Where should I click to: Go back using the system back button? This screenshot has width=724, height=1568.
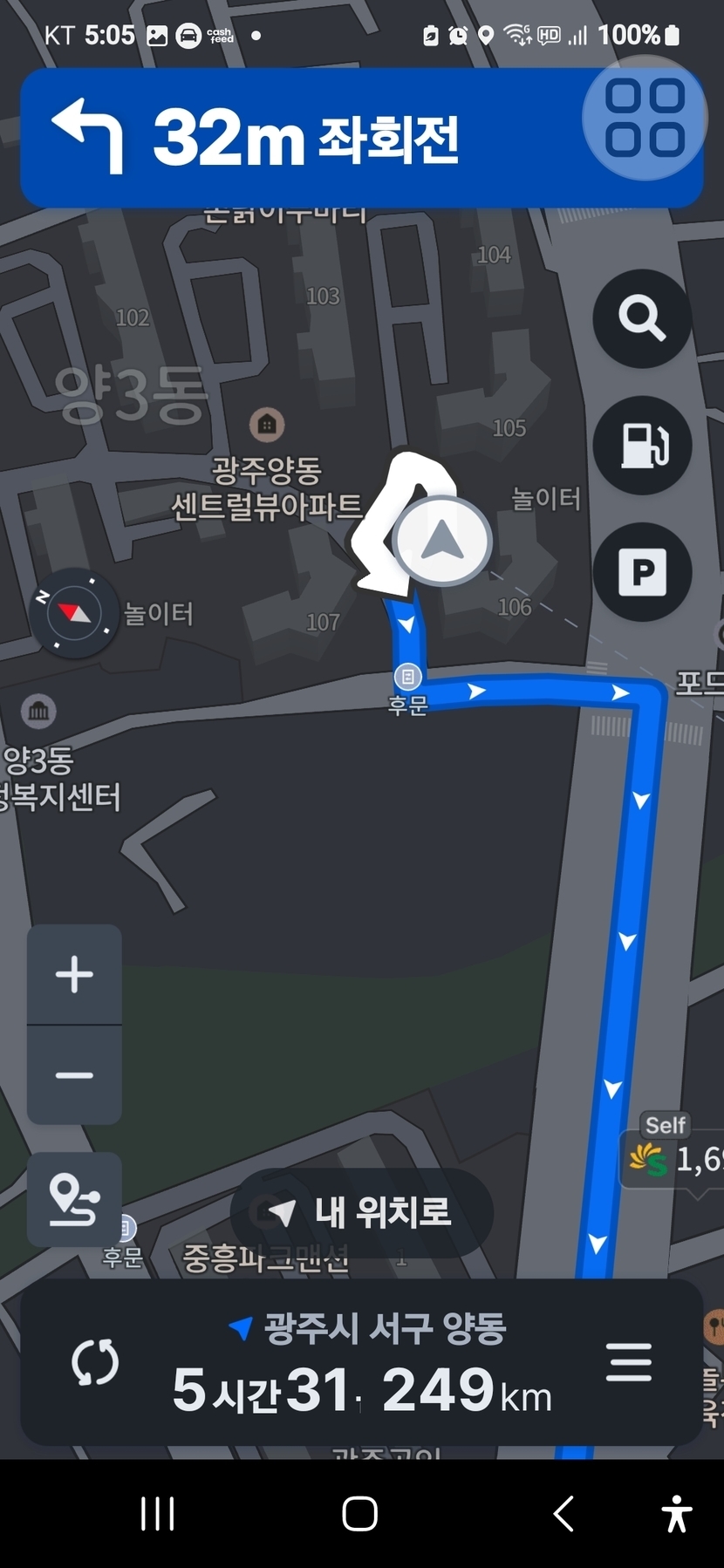point(563,1514)
